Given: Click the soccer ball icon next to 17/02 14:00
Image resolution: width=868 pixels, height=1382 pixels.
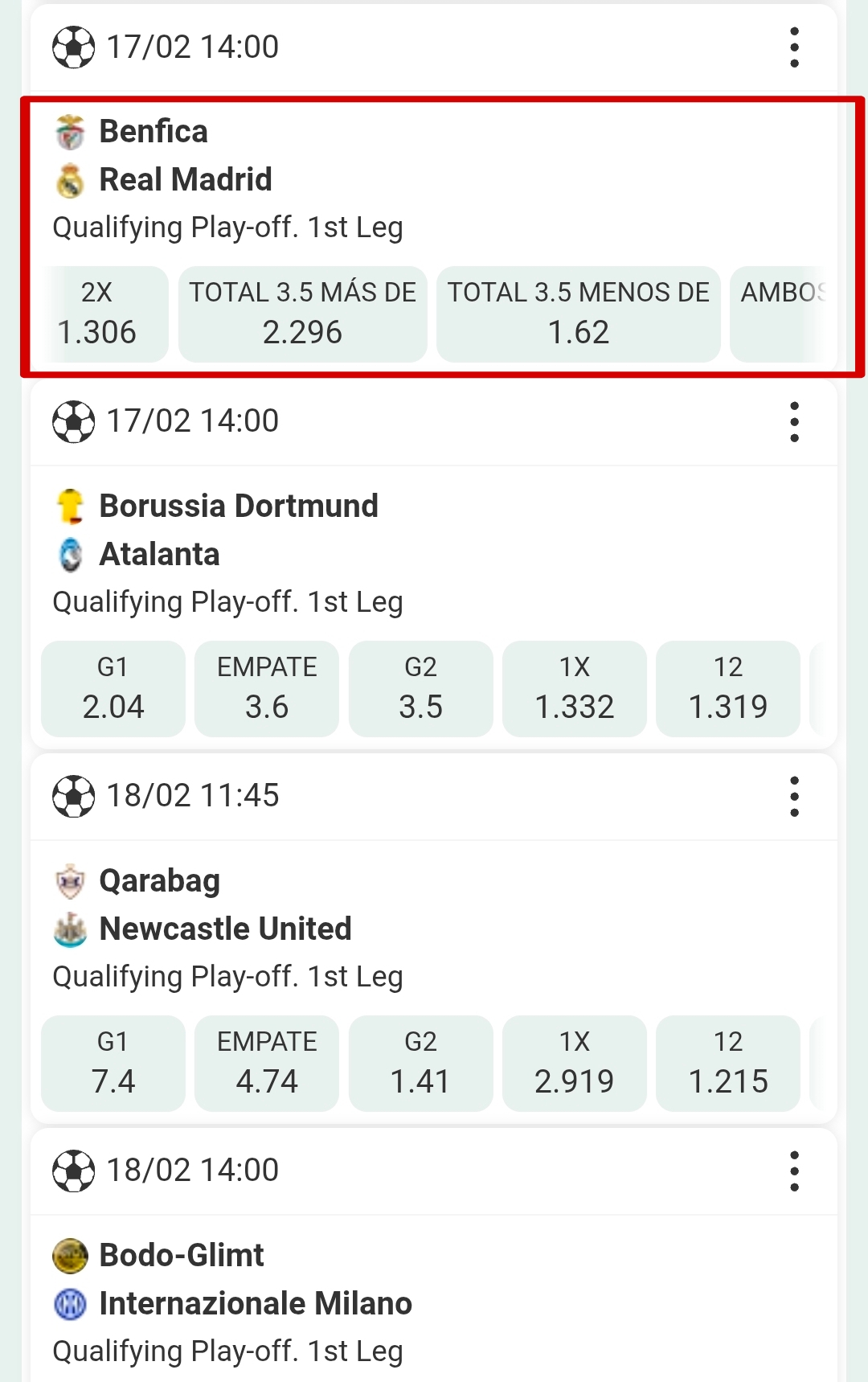Looking at the screenshot, I should click(74, 47).
